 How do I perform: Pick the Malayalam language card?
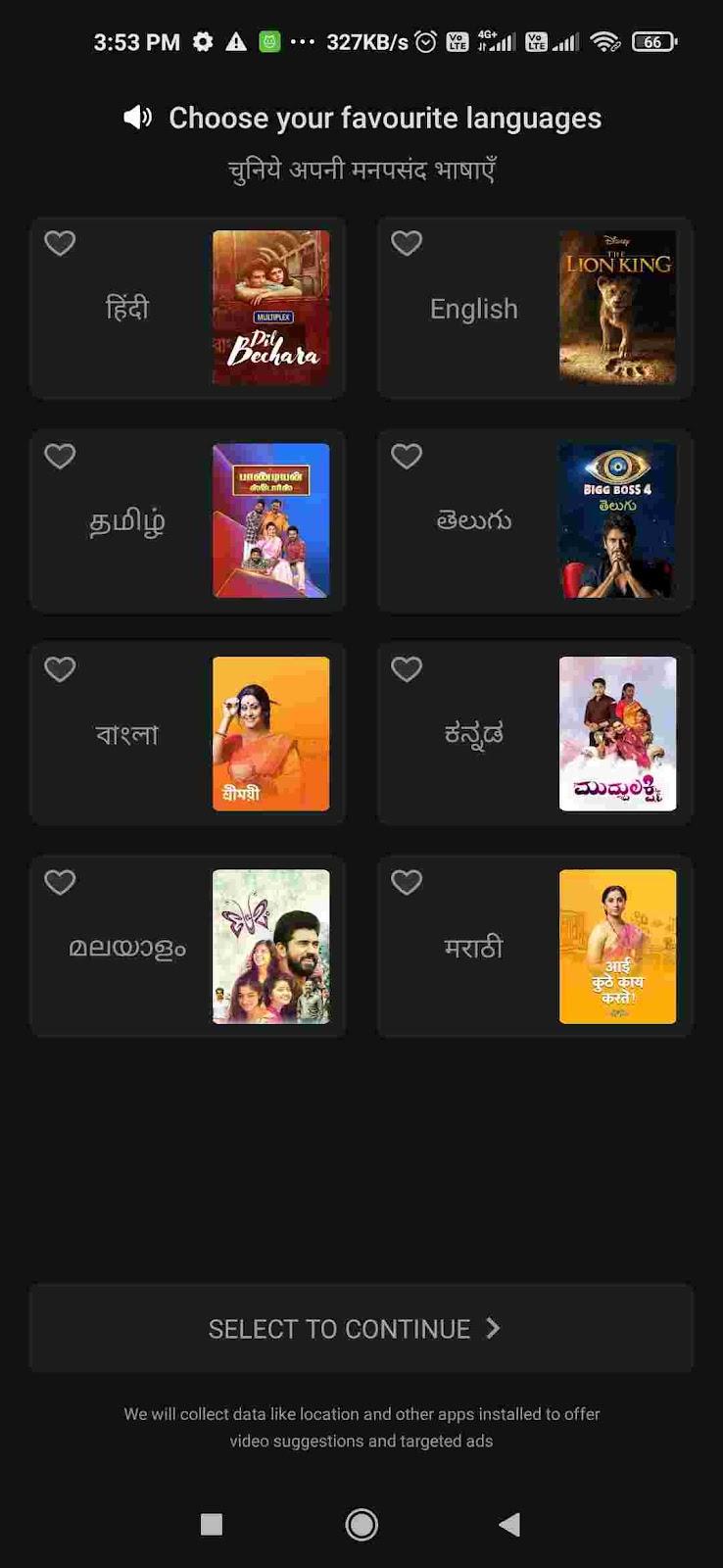pyautogui.click(x=187, y=946)
